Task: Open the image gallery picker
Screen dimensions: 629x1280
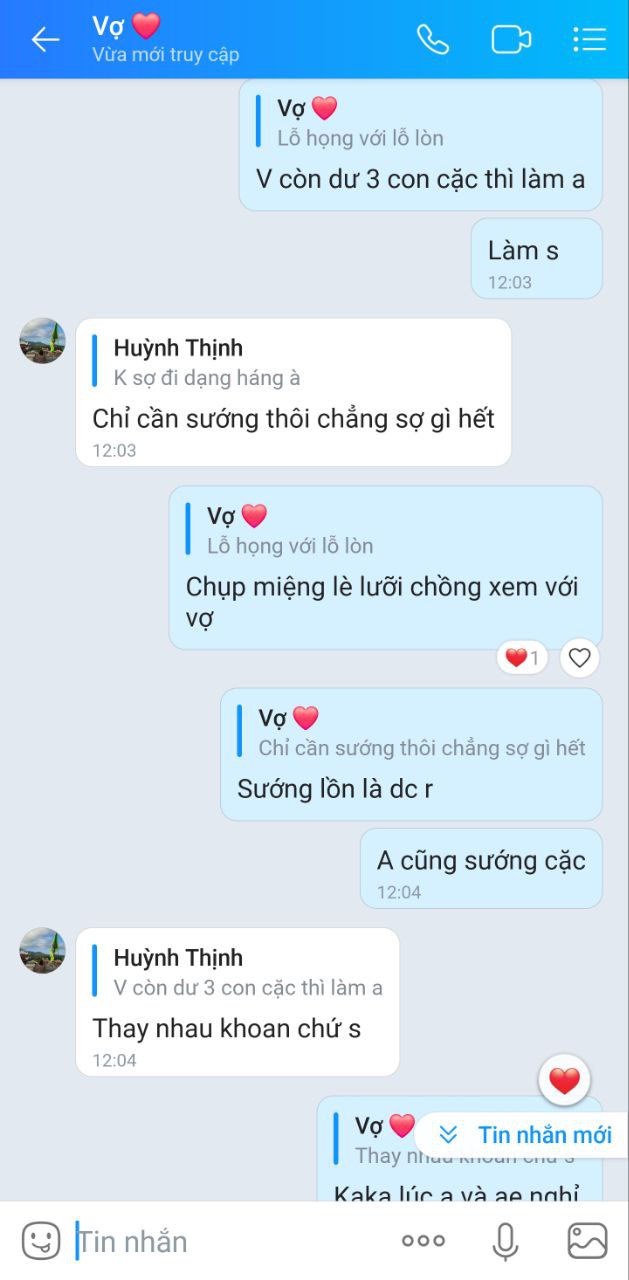Action: pos(587,1241)
